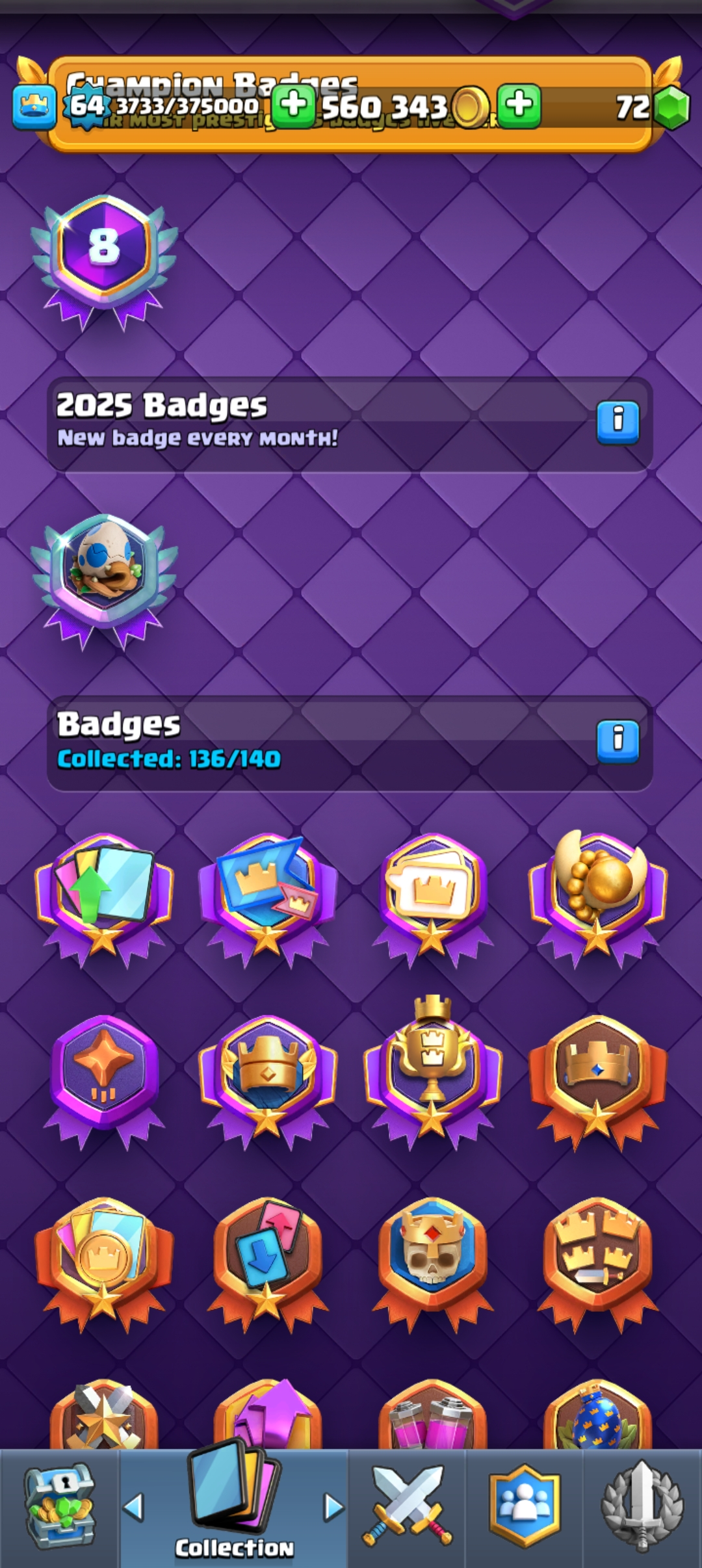Open the Shop chest tab
The height and width of the screenshot is (1568, 702).
coord(59,1507)
